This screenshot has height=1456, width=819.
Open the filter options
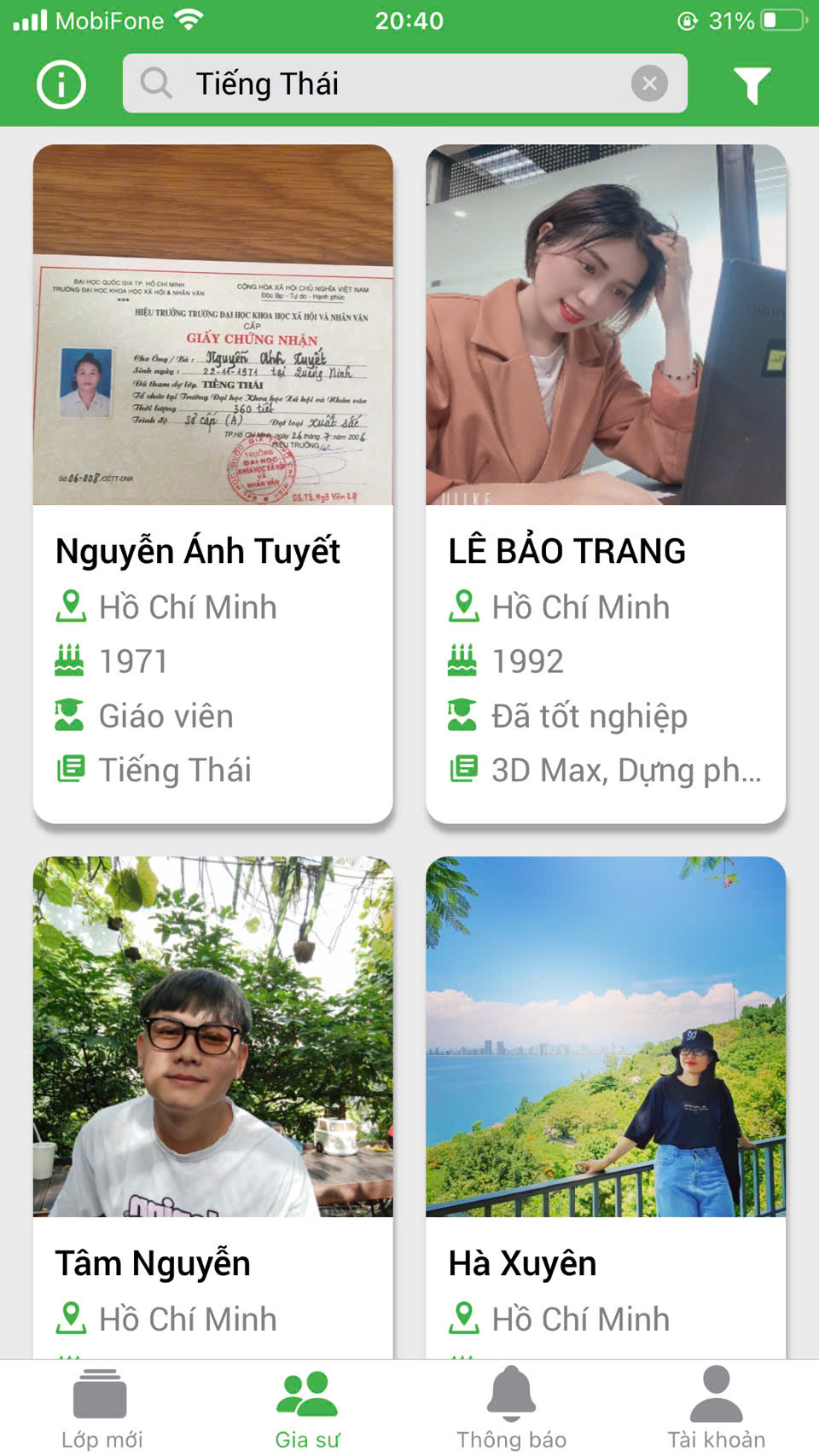(x=752, y=84)
